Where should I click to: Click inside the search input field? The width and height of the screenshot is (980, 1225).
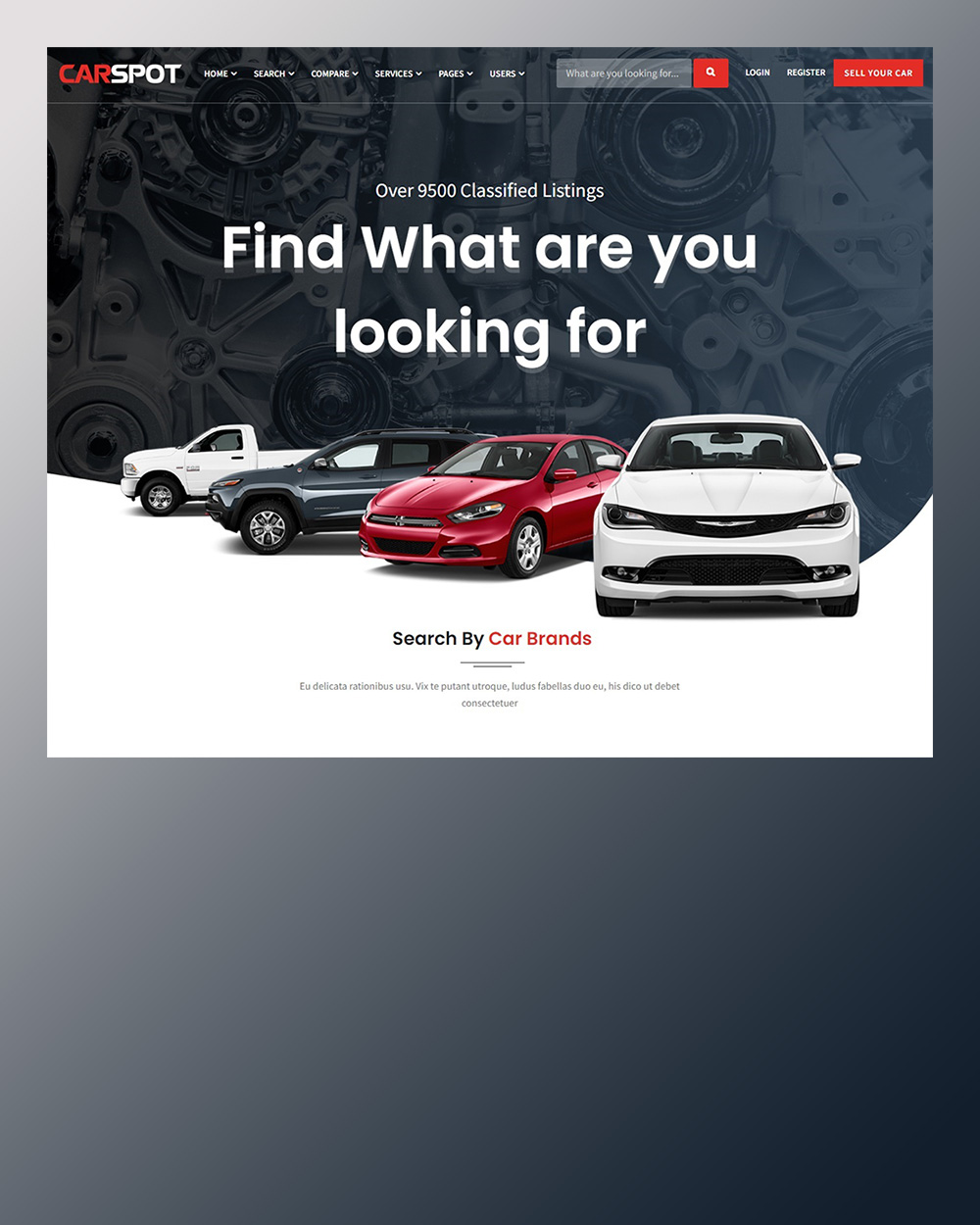(x=622, y=73)
